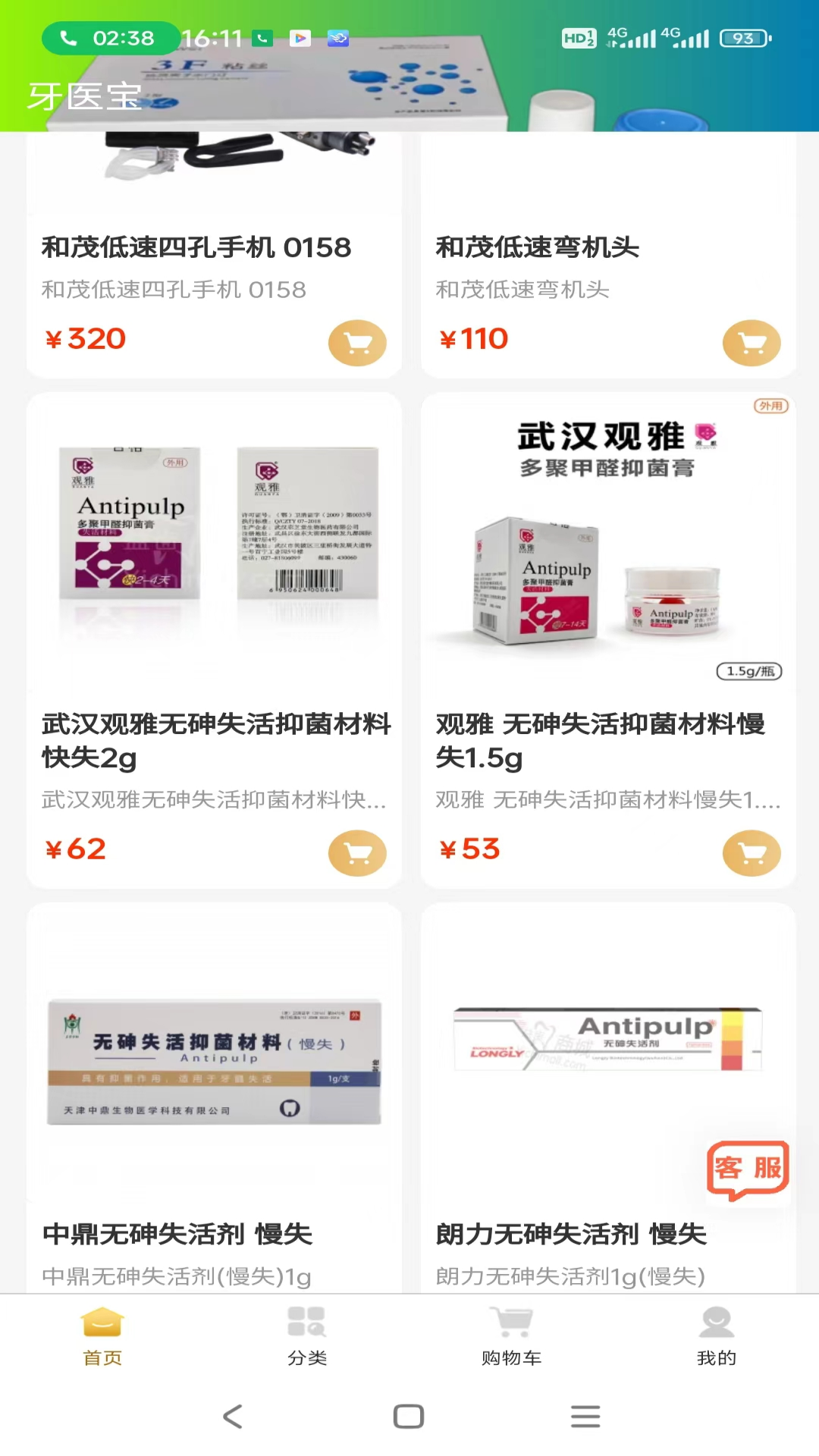
Task: View 观雅 无砷失活抑菌材料慢失1.5g product
Action: click(608, 546)
